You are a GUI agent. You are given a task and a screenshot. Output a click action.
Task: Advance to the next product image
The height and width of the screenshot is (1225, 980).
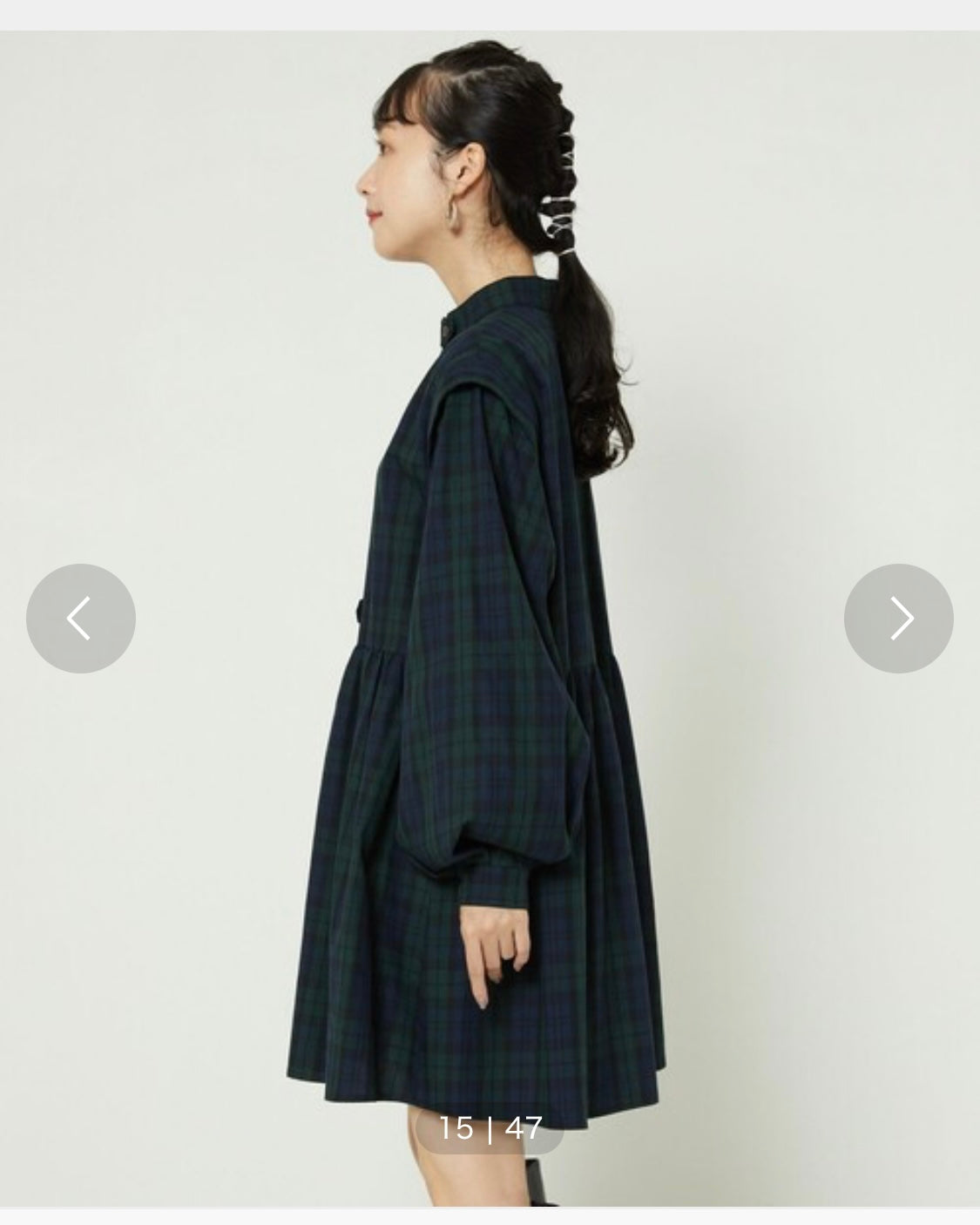pos(898,618)
